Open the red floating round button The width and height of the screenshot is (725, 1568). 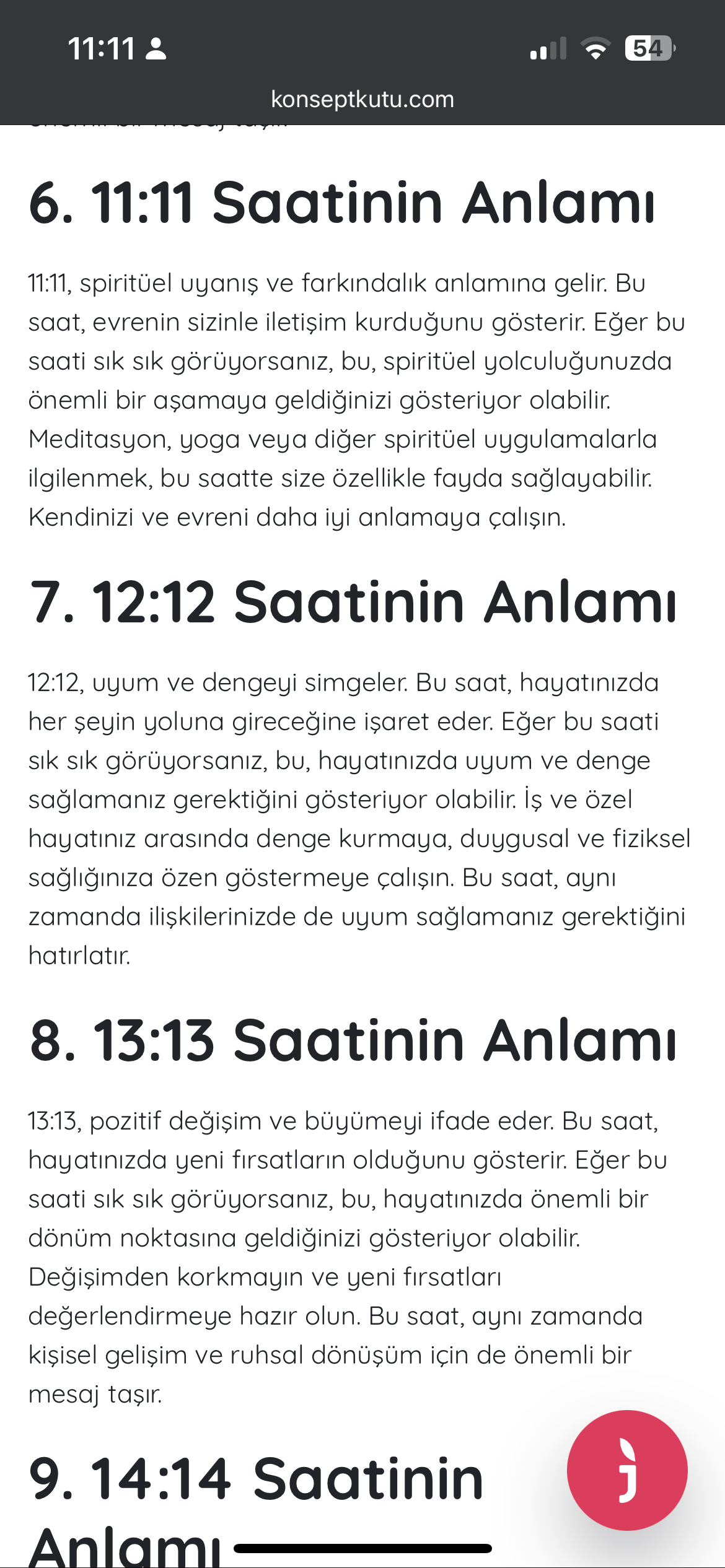pos(627,1470)
